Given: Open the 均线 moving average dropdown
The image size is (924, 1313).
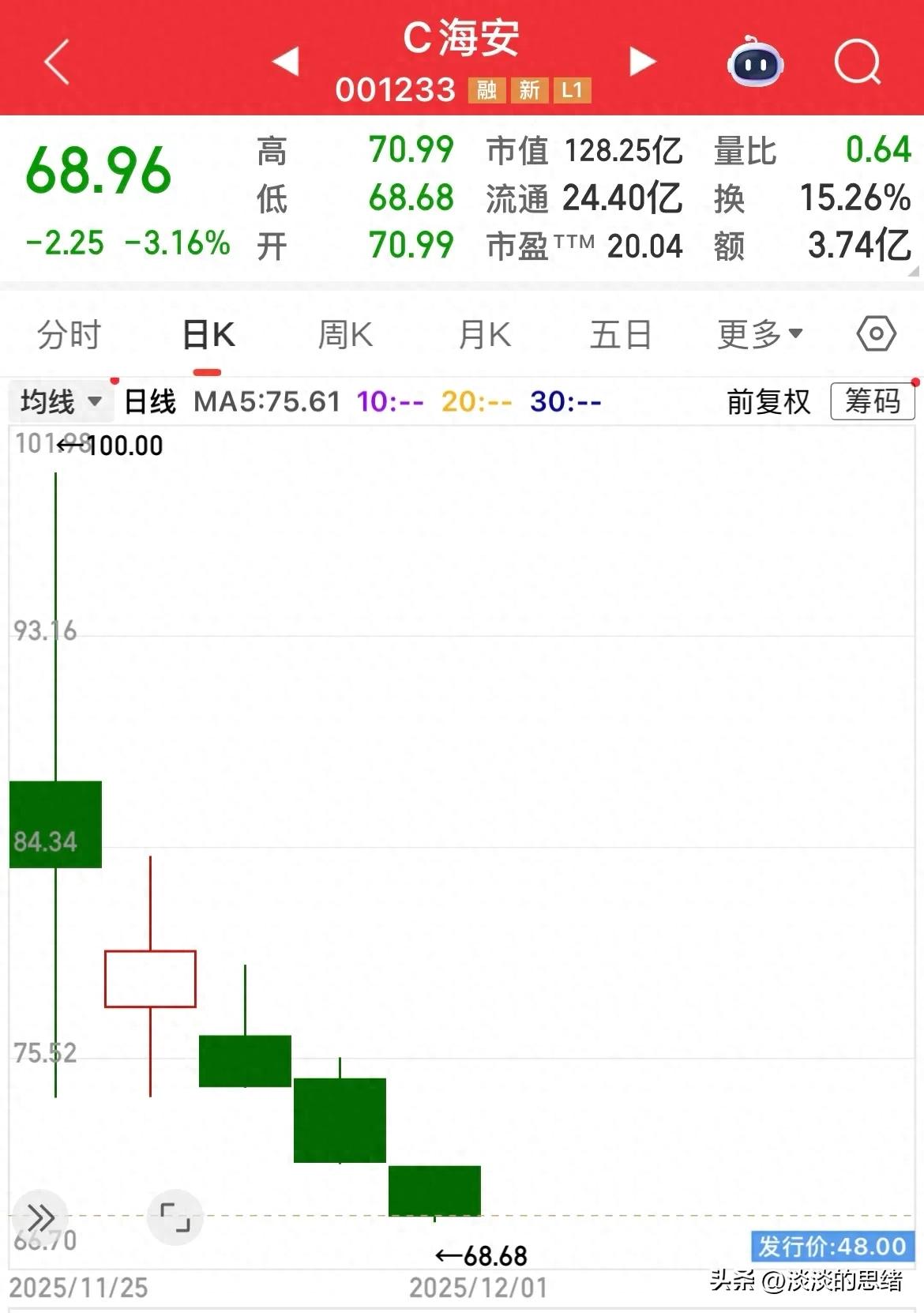Looking at the screenshot, I should [61, 401].
